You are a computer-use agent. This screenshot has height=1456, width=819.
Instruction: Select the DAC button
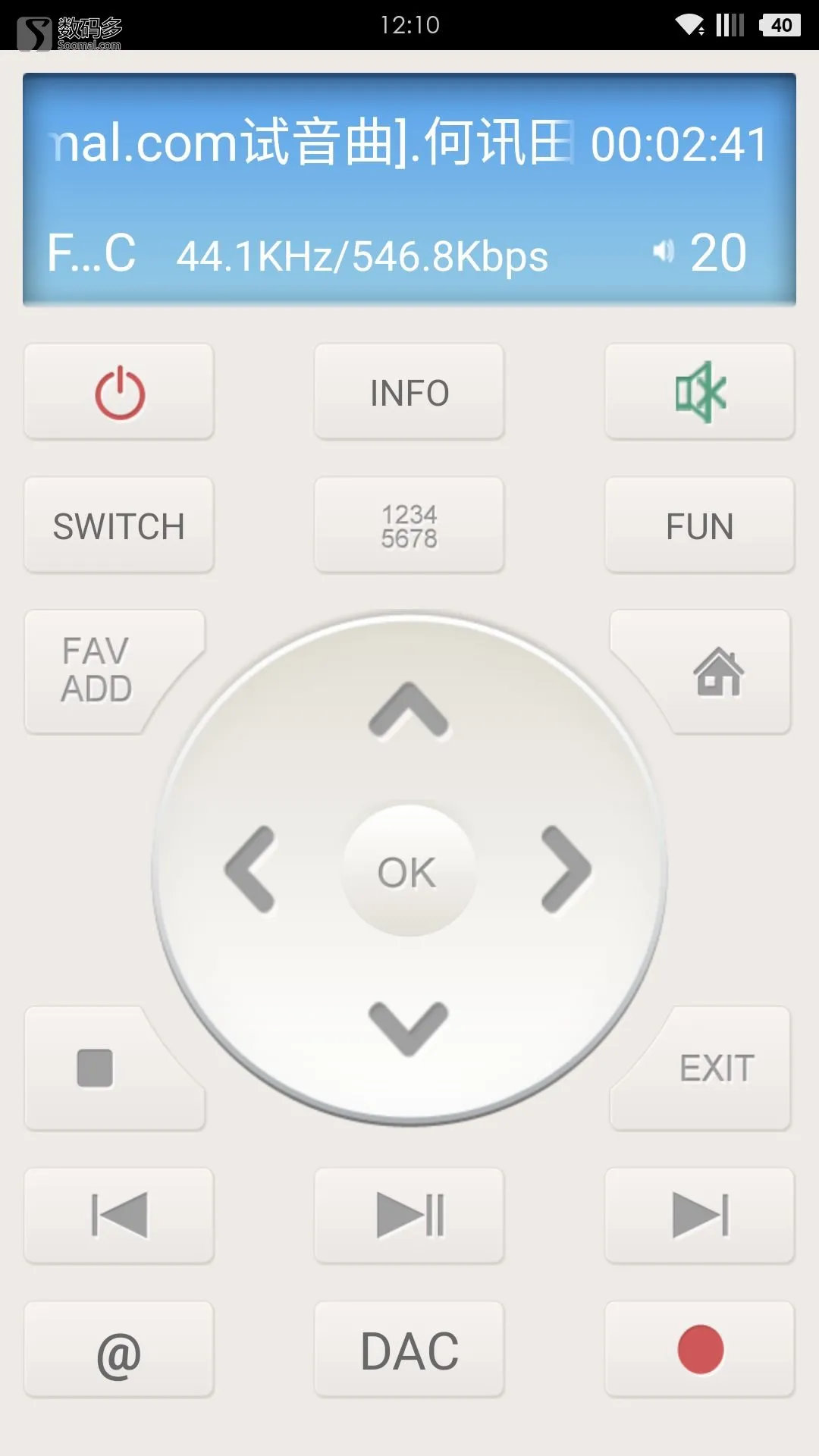(x=409, y=1350)
